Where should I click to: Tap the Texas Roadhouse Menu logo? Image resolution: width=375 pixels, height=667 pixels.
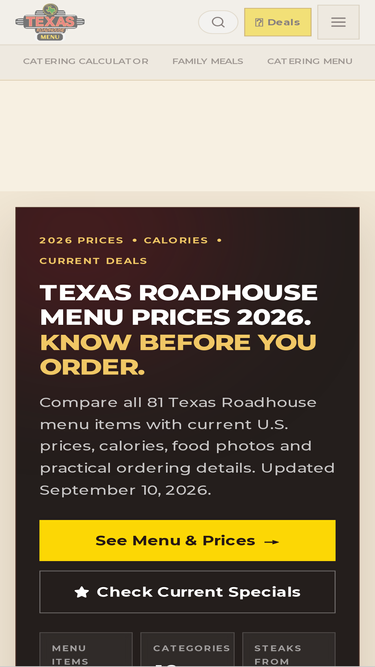coord(50,22)
